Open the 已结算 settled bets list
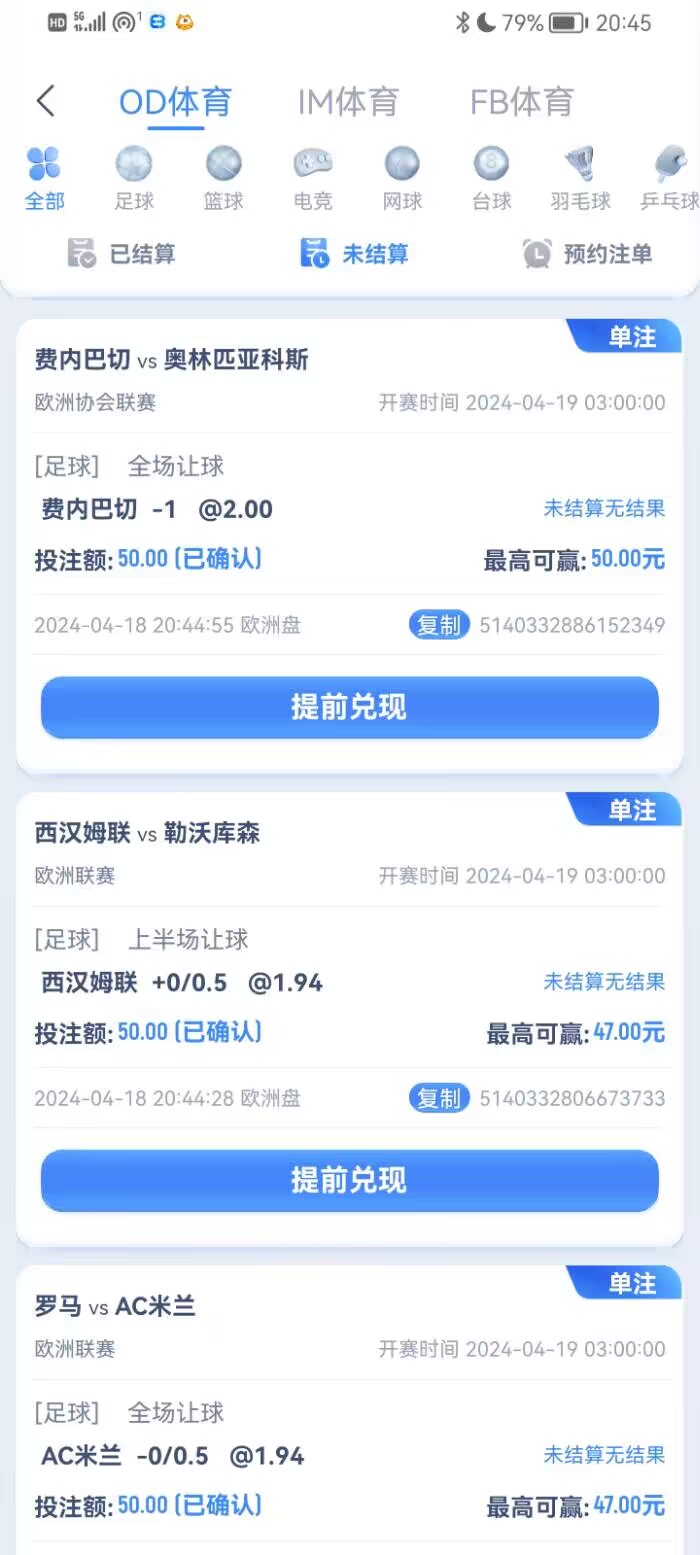 122,254
